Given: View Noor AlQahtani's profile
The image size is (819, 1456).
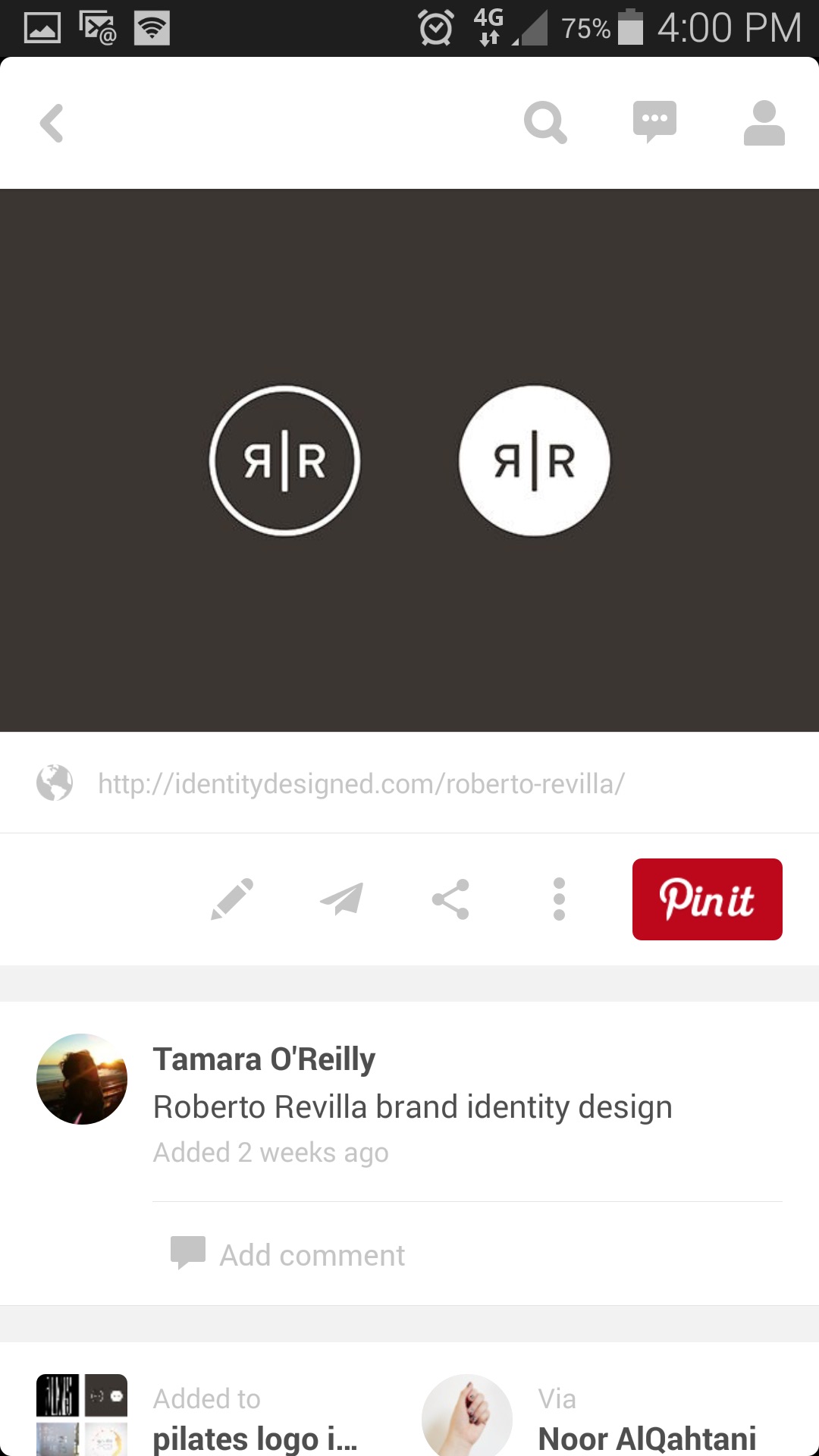Looking at the screenshot, I should pyautogui.click(x=646, y=1437).
